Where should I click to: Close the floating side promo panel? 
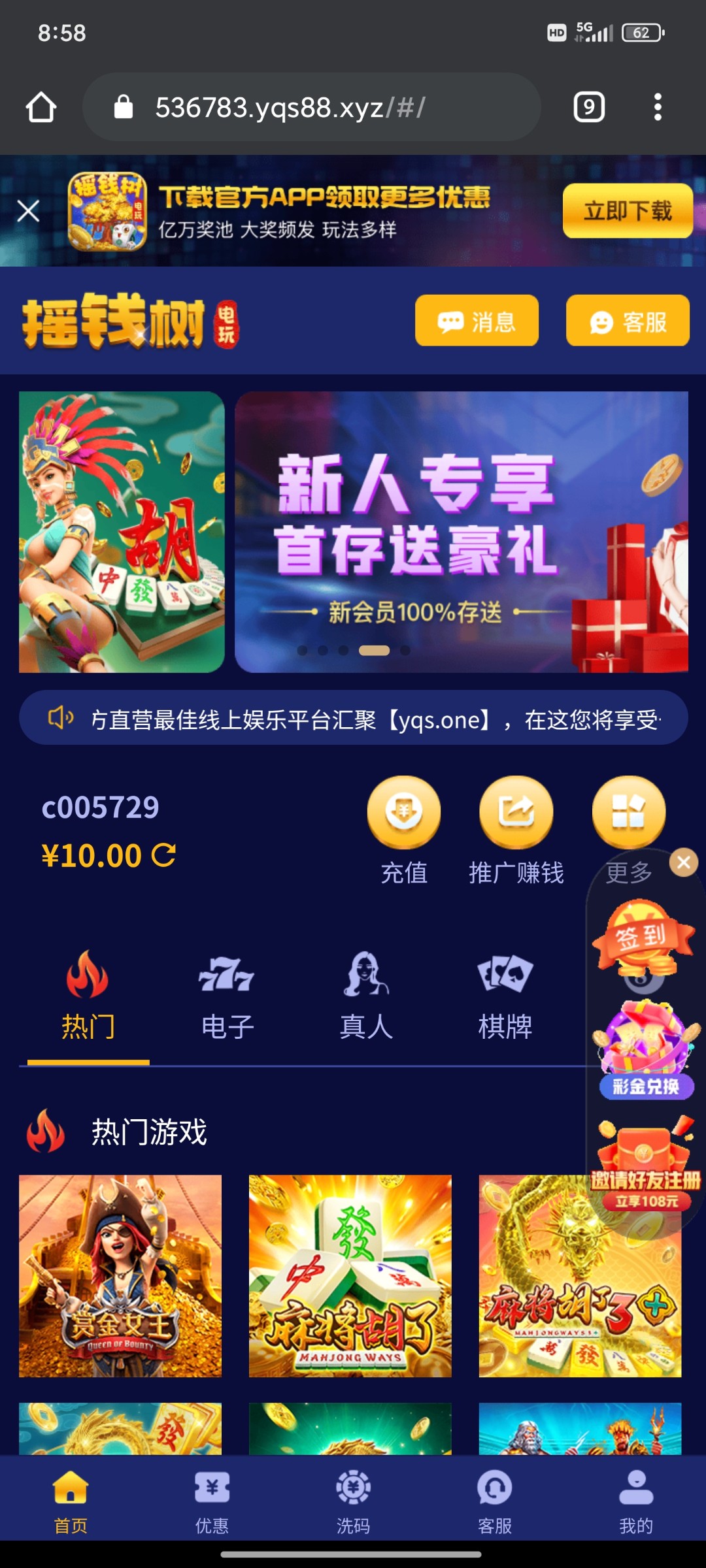(x=684, y=862)
